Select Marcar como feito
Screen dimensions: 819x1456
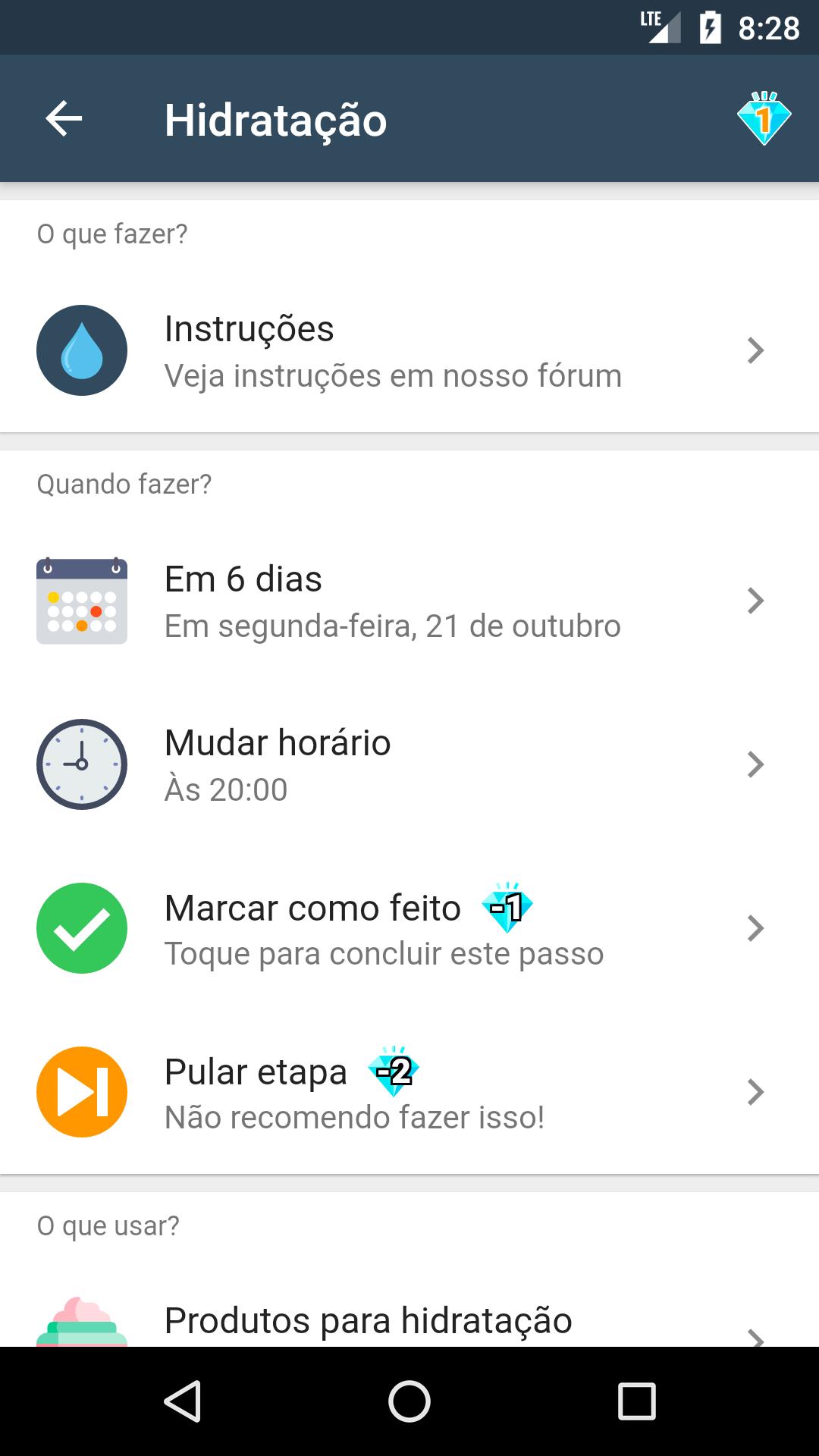(x=409, y=929)
